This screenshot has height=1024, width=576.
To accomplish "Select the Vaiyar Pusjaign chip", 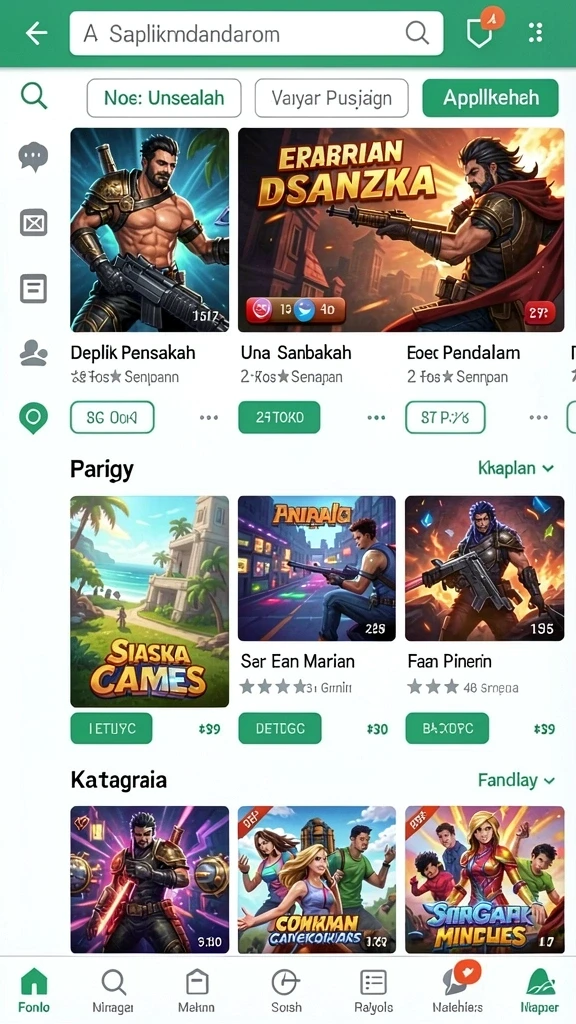I will [331, 98].
